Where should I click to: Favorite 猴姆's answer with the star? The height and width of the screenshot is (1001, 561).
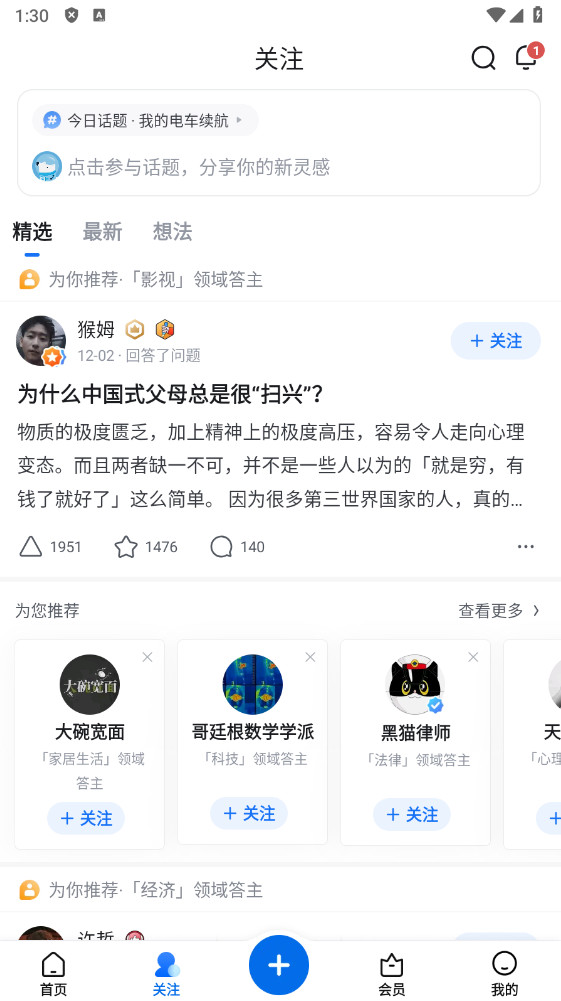[x=146, y=547]
